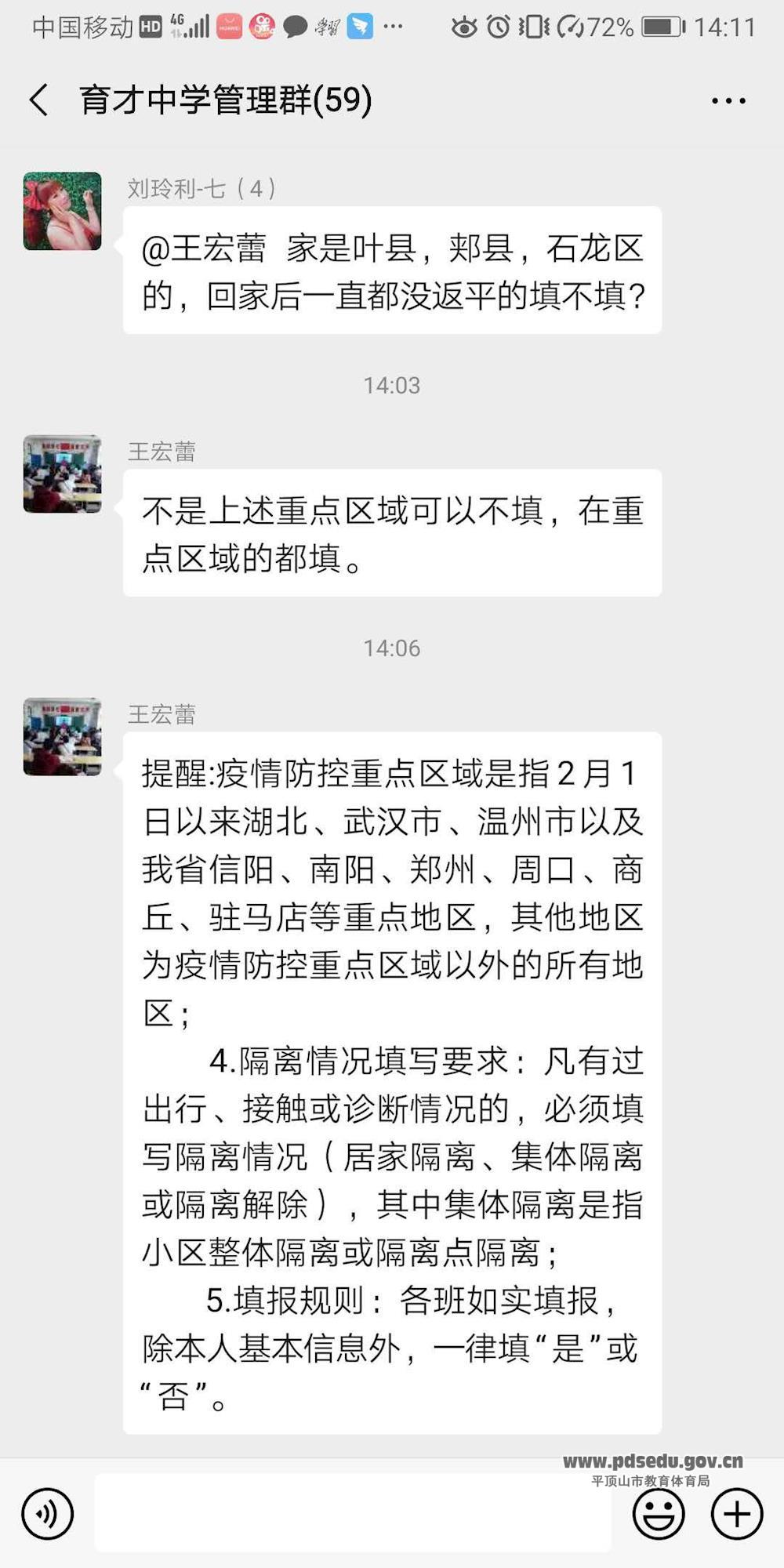Open the emoji picker
This screenshot has height=1568, width=784.
(x=659, y=1514)
